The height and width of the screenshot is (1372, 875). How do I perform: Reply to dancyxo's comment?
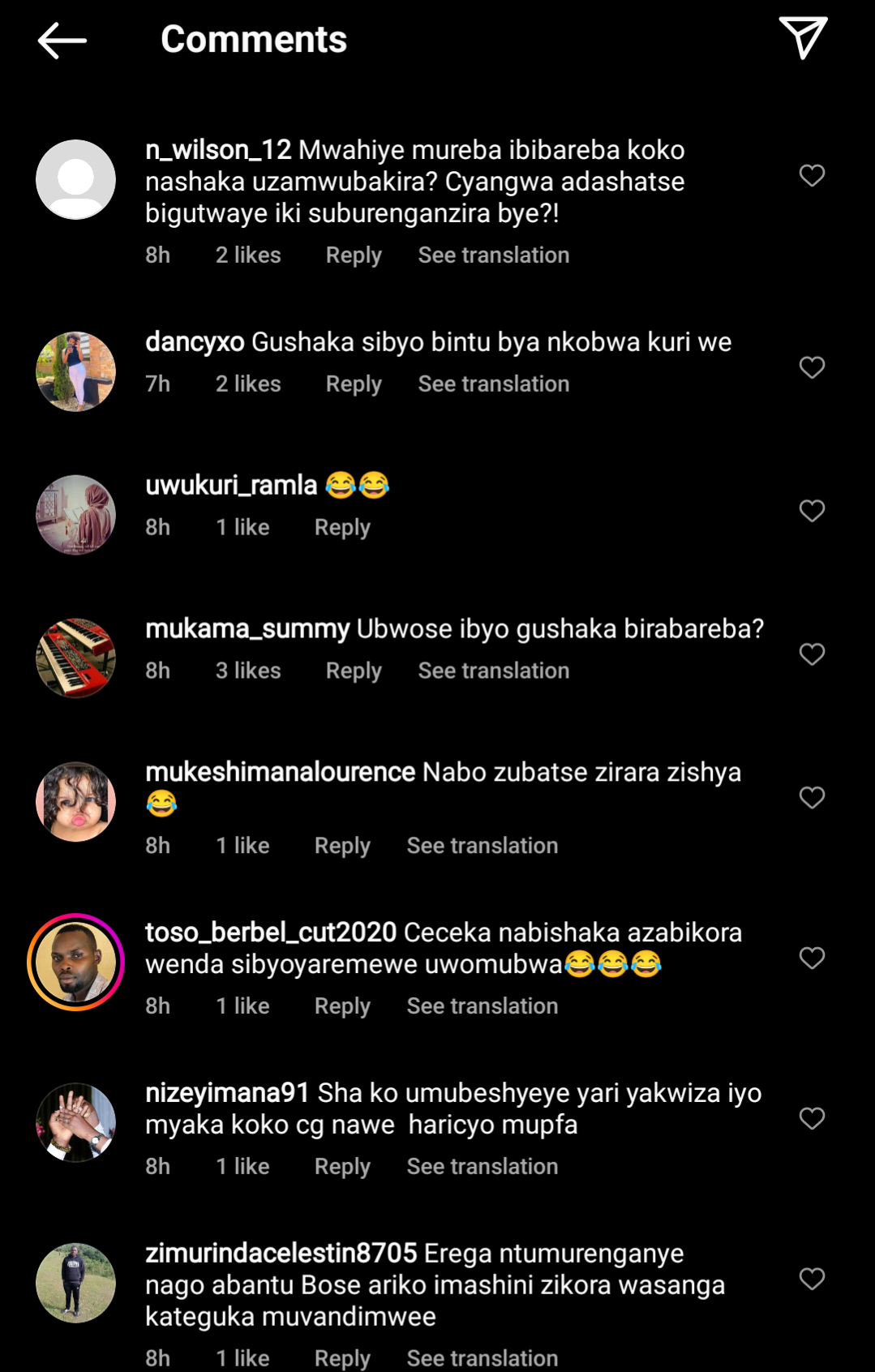point(353,384)
